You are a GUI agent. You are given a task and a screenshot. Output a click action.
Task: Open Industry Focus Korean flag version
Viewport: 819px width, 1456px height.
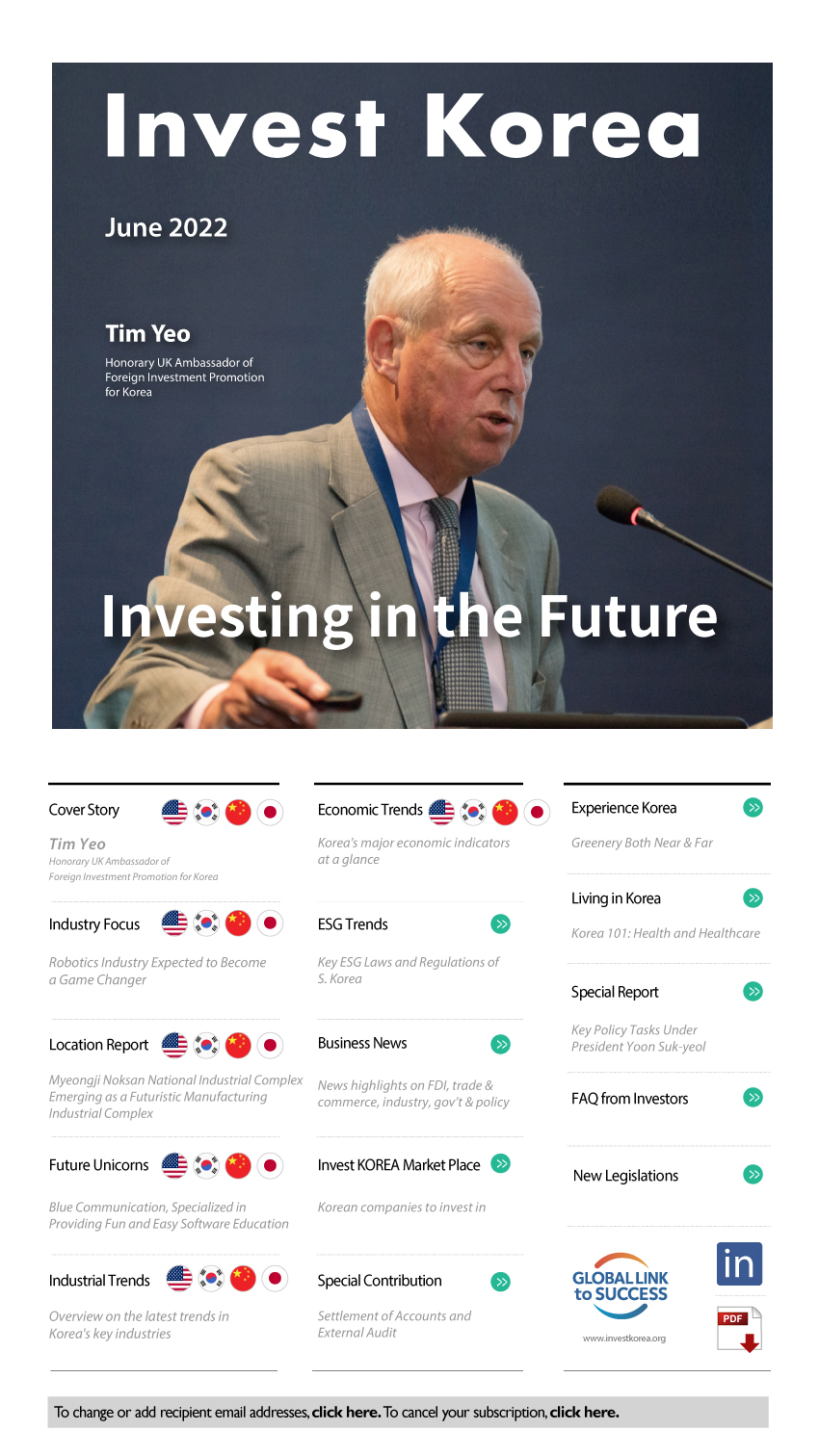[x=206, y=923]
